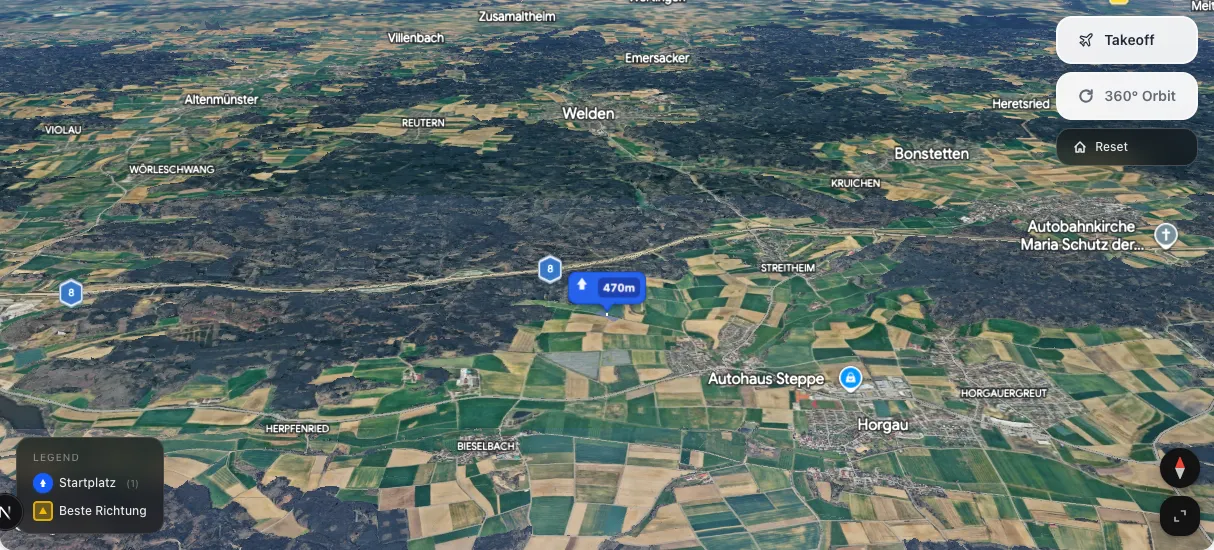The height and width of the screenshot is (550, 1214).
Task: Open the Autohaus Steppe map pin
Action: click(850, 378)
